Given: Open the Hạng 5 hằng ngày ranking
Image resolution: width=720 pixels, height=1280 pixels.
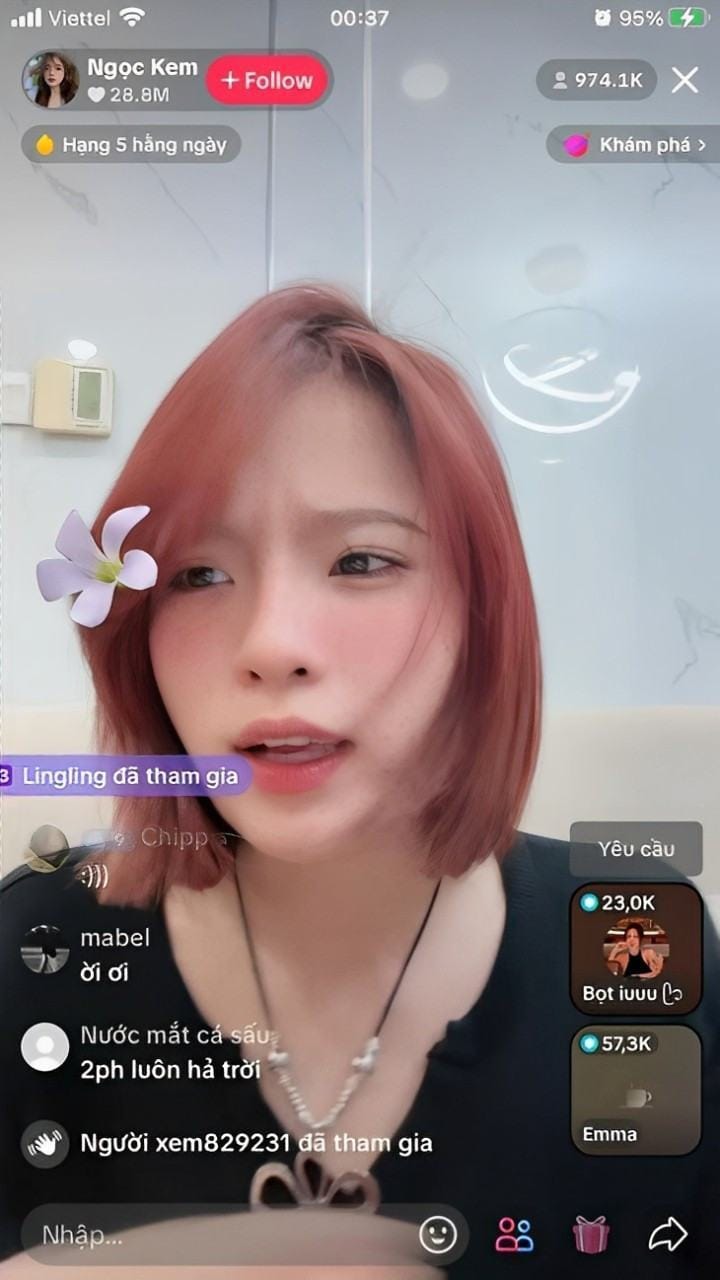Looking at the screenshot, I should [x=131, y=145].
